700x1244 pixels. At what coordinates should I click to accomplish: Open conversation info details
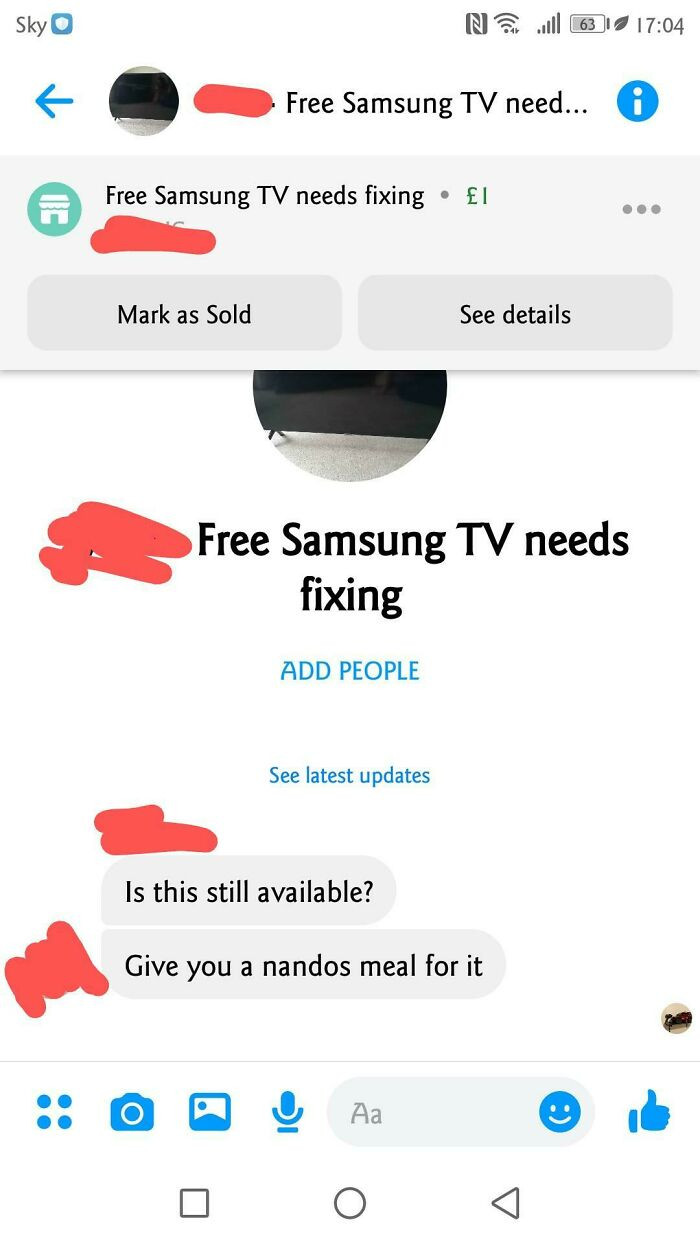coord(637,101)
